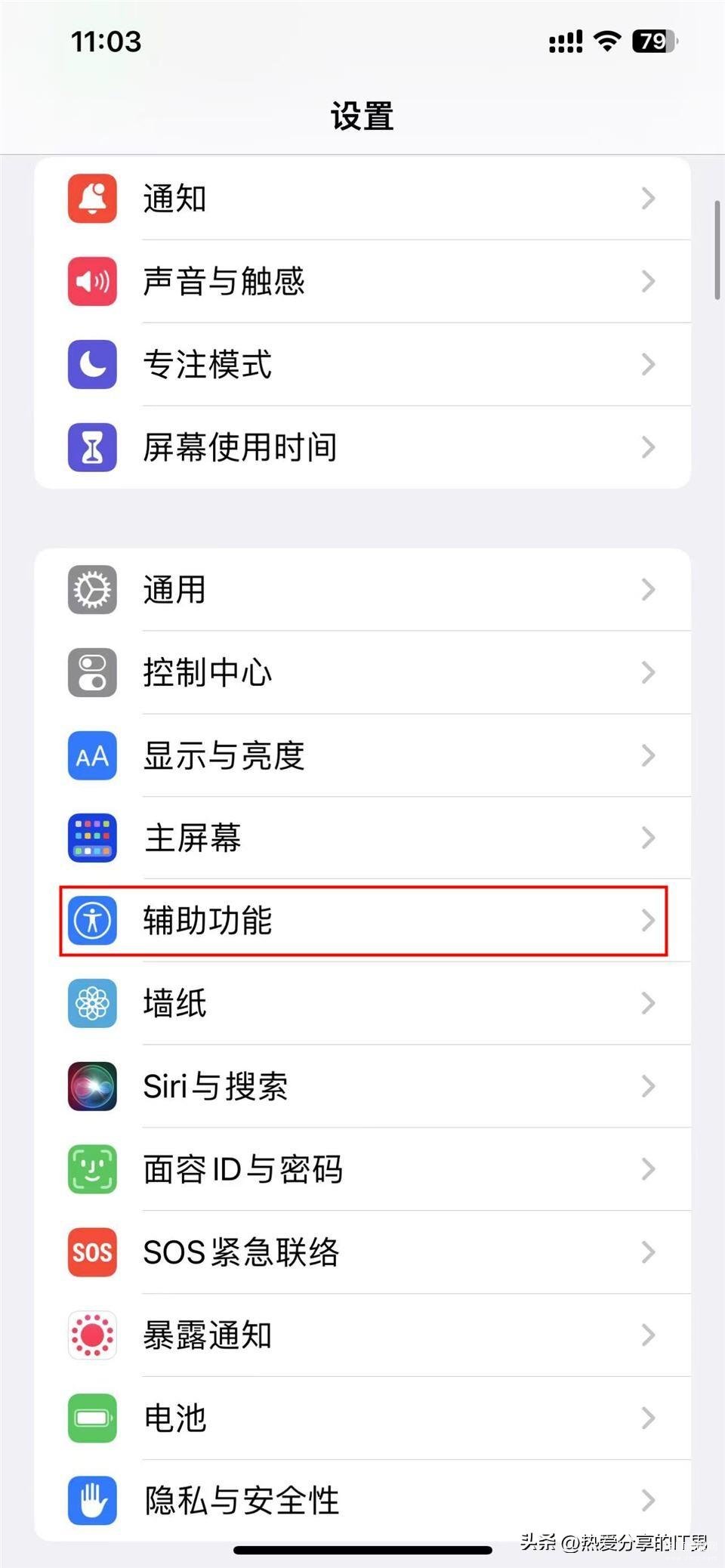Tap 辅助功能 row

pyautogui.click(x=362, y=921)
